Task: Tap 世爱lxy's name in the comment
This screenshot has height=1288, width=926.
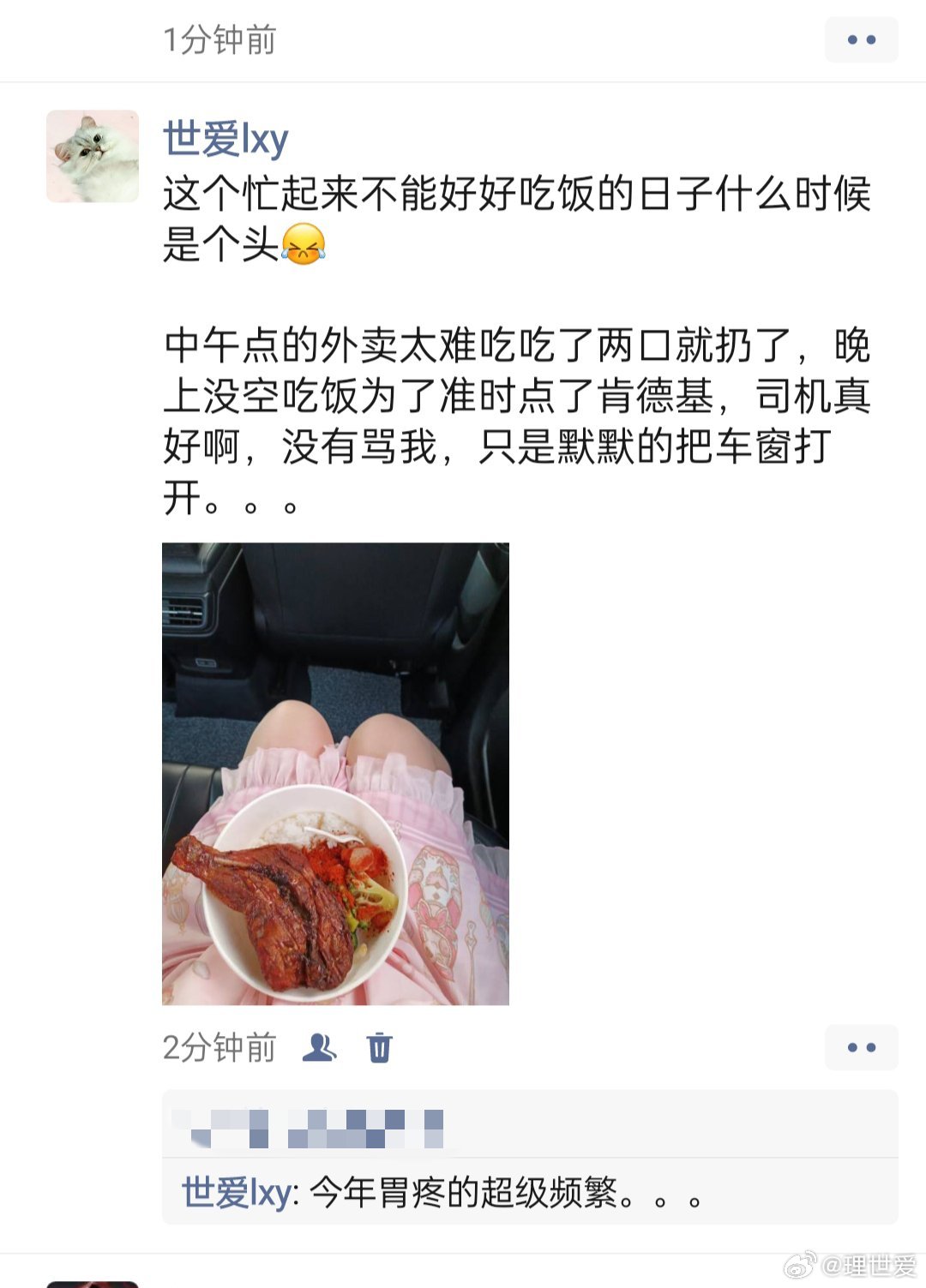Action: coord(237,1192)
